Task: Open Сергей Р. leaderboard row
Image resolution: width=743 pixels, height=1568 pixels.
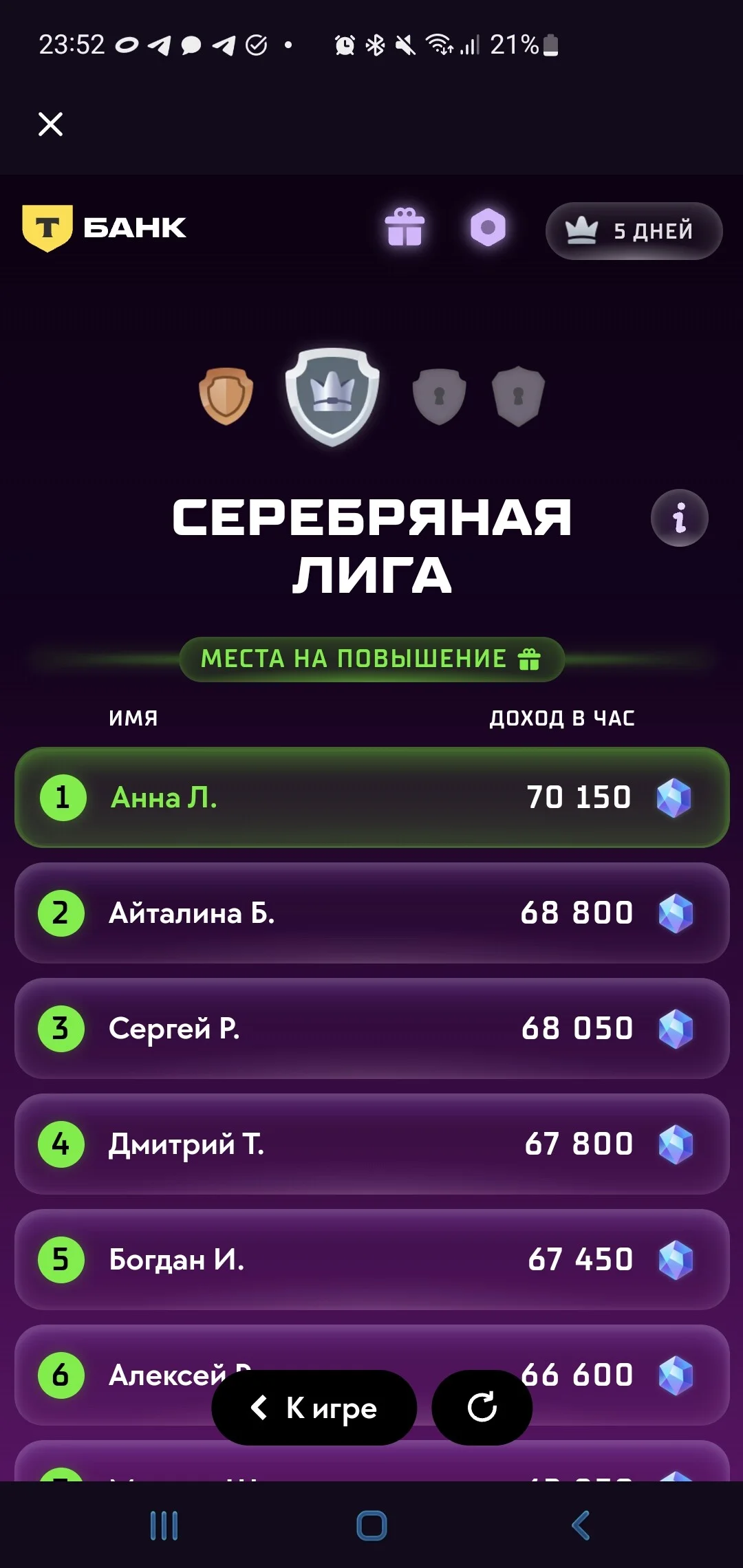Action: 371,1029
